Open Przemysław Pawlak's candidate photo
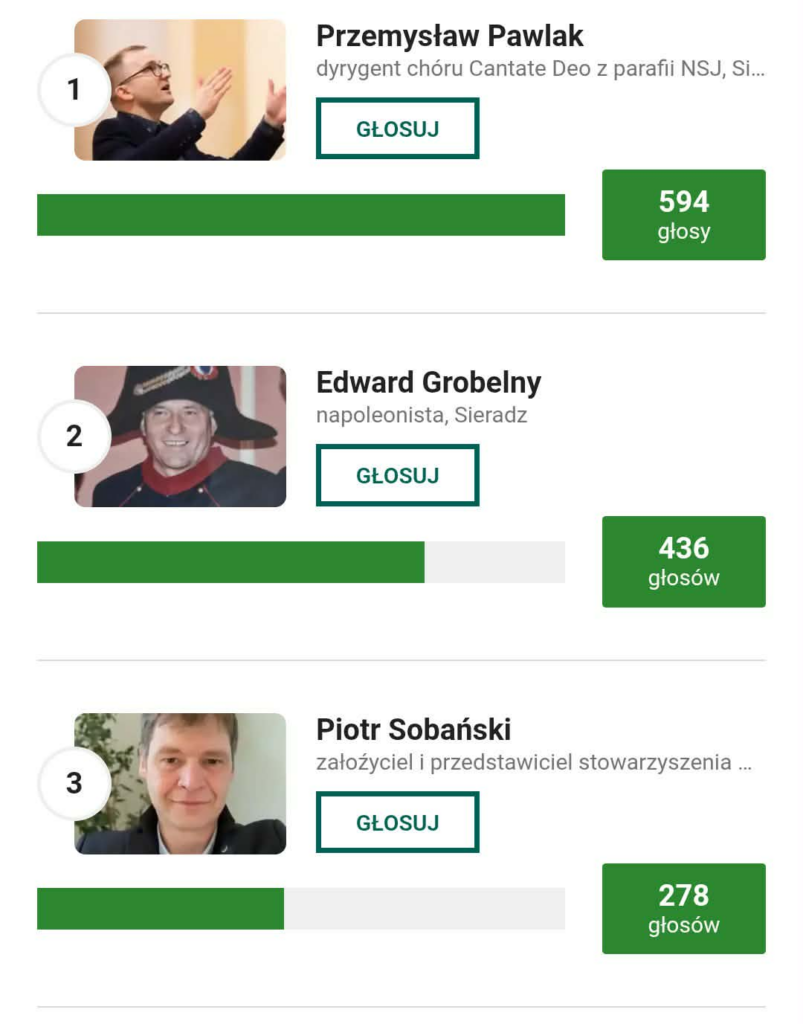 click(x=180, y=90)
